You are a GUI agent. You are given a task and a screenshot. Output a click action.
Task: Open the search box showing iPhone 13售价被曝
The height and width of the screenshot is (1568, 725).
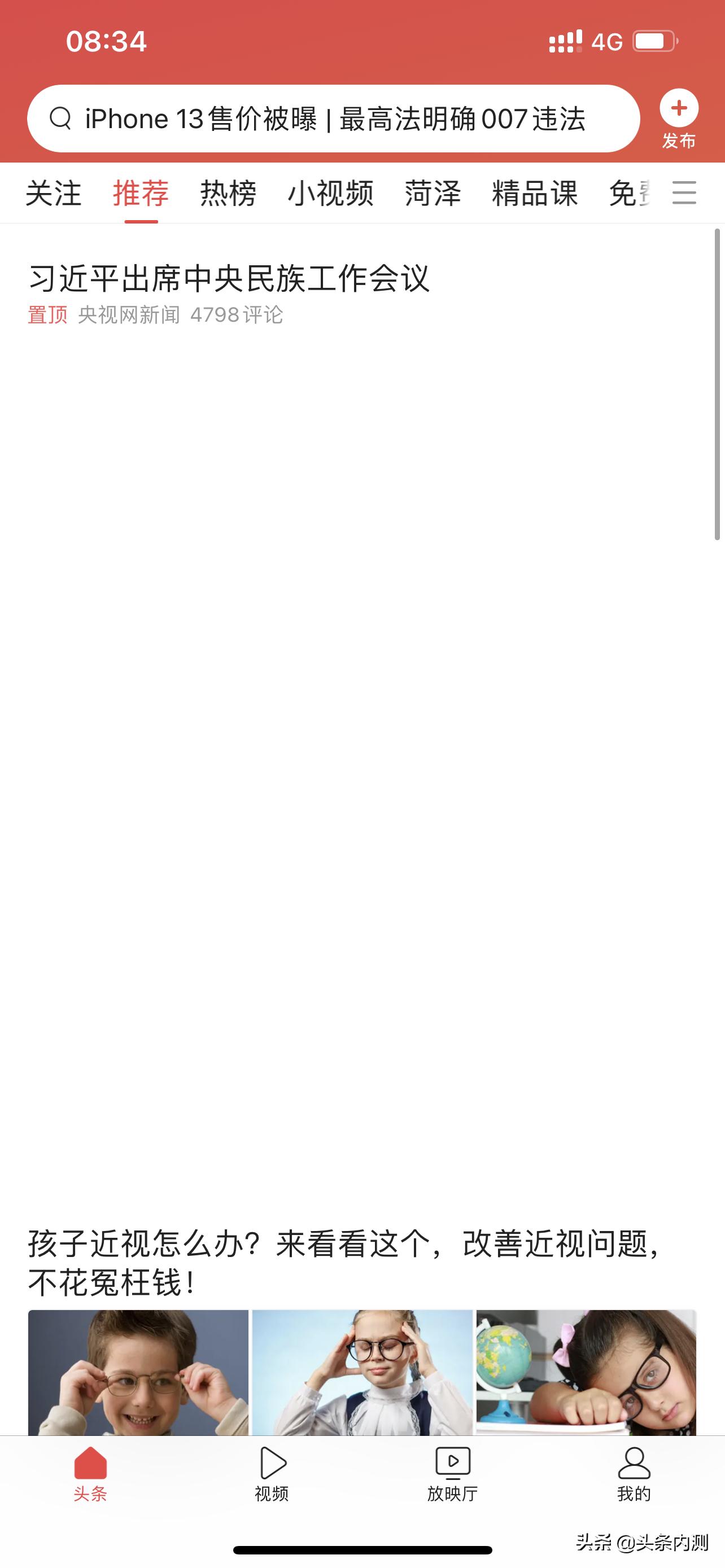[x=334, y=119]
